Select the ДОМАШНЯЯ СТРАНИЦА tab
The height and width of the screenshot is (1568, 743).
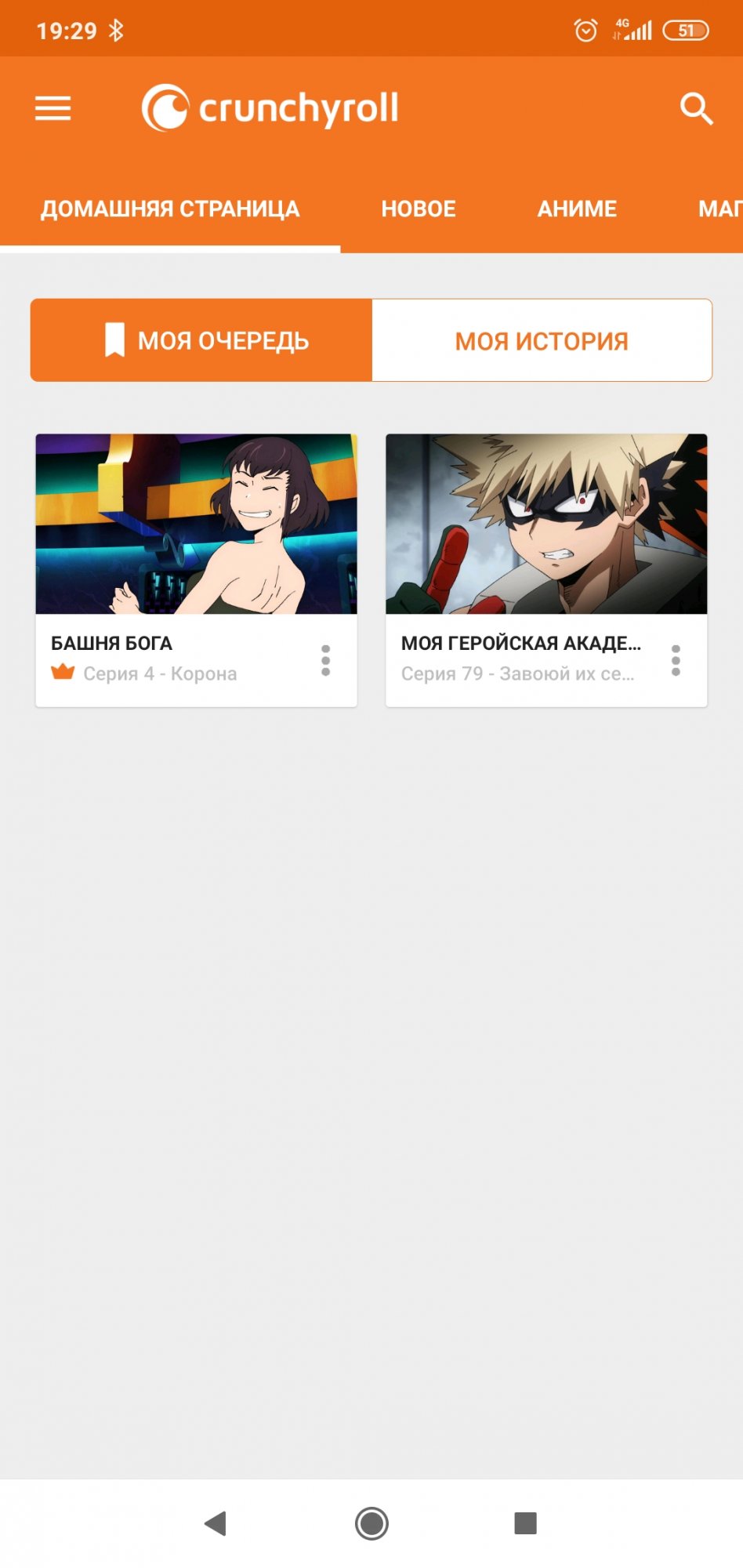[x=170, y=209]
